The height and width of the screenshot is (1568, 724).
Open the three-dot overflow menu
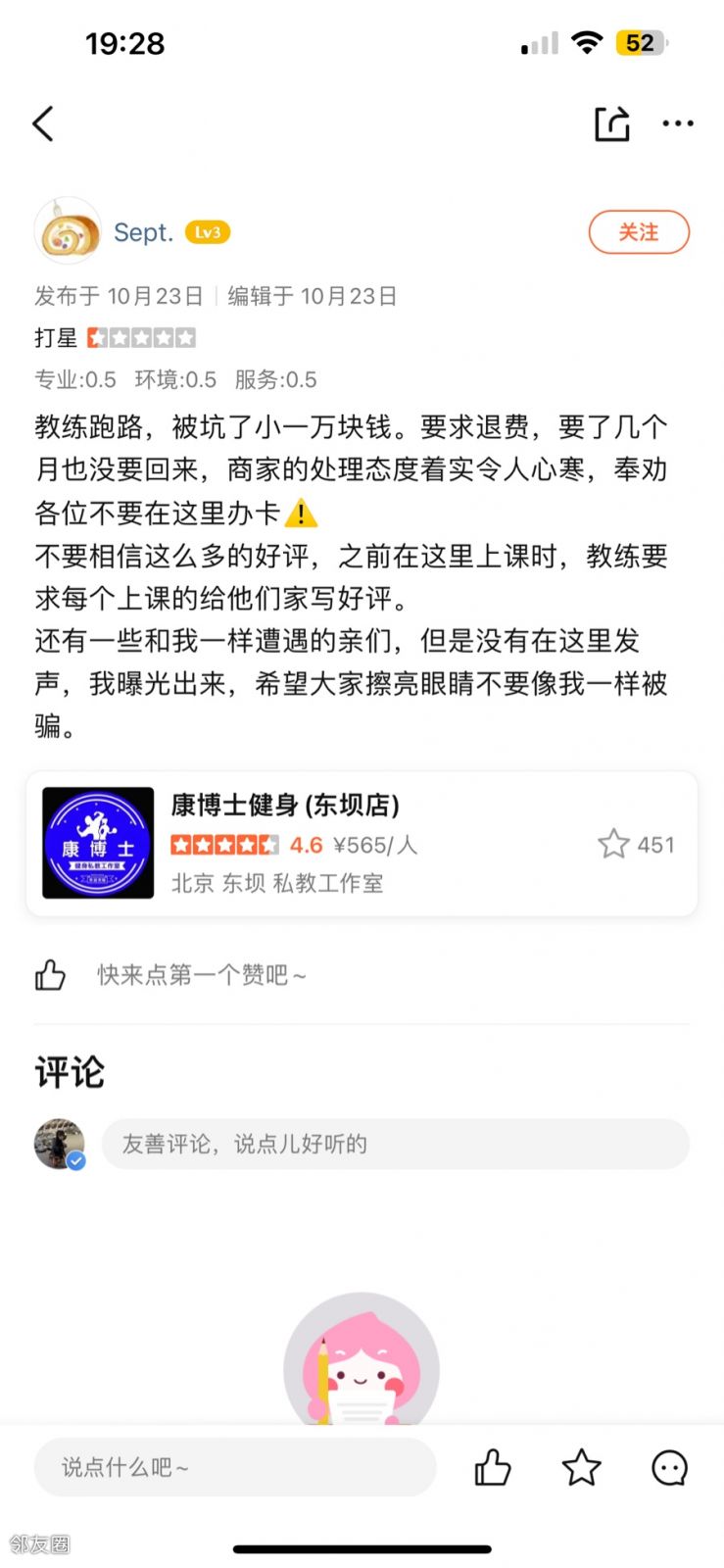point(678,123)
